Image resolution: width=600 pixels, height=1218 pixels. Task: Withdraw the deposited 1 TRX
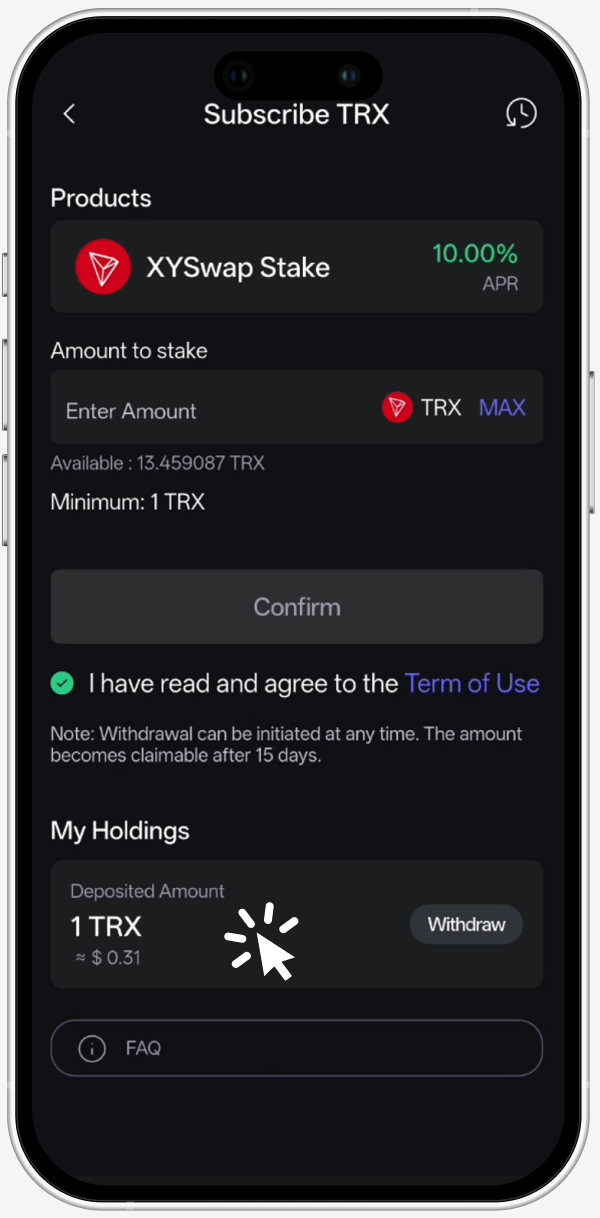pyautogui.click(x=466, y=924)
